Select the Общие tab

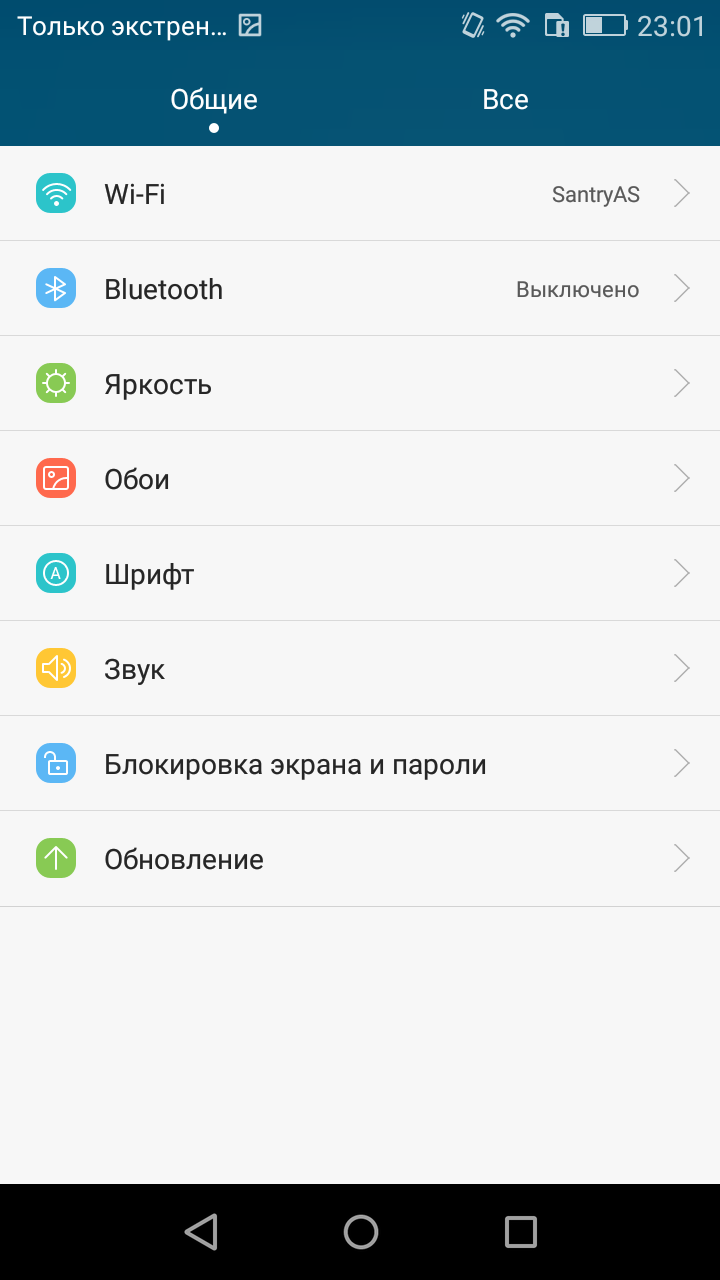pos(214,100)
